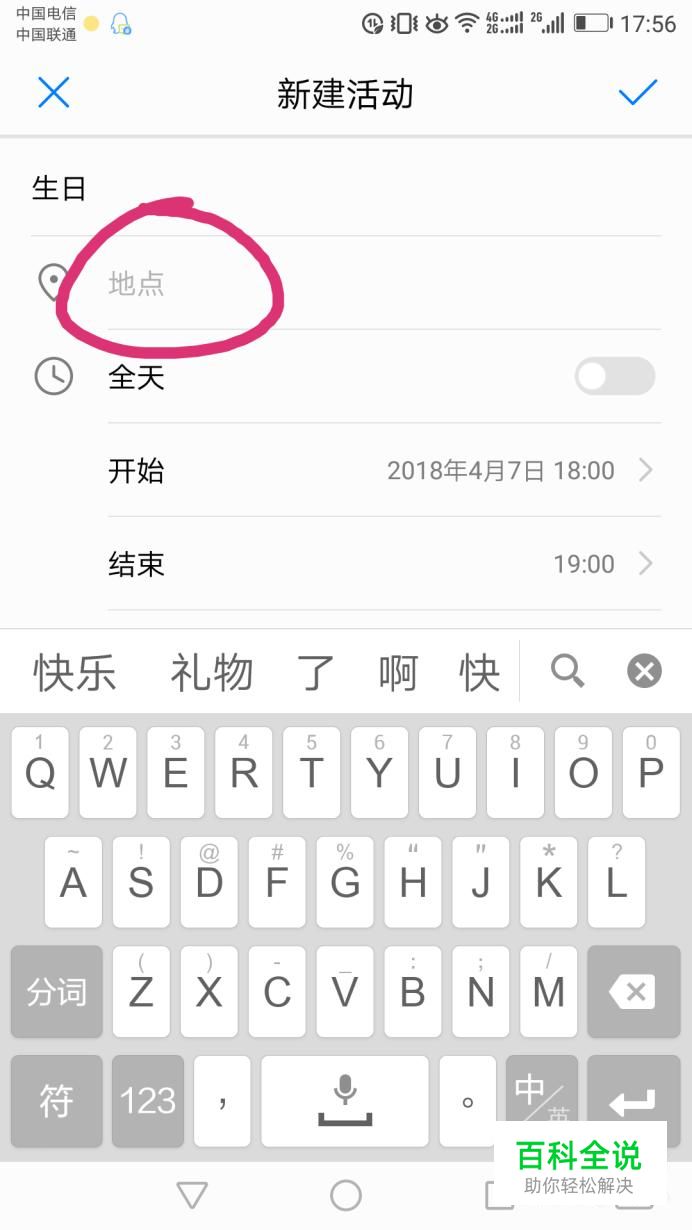
Task: Tap the microphone space key
Action: (x=345, y=1101)
